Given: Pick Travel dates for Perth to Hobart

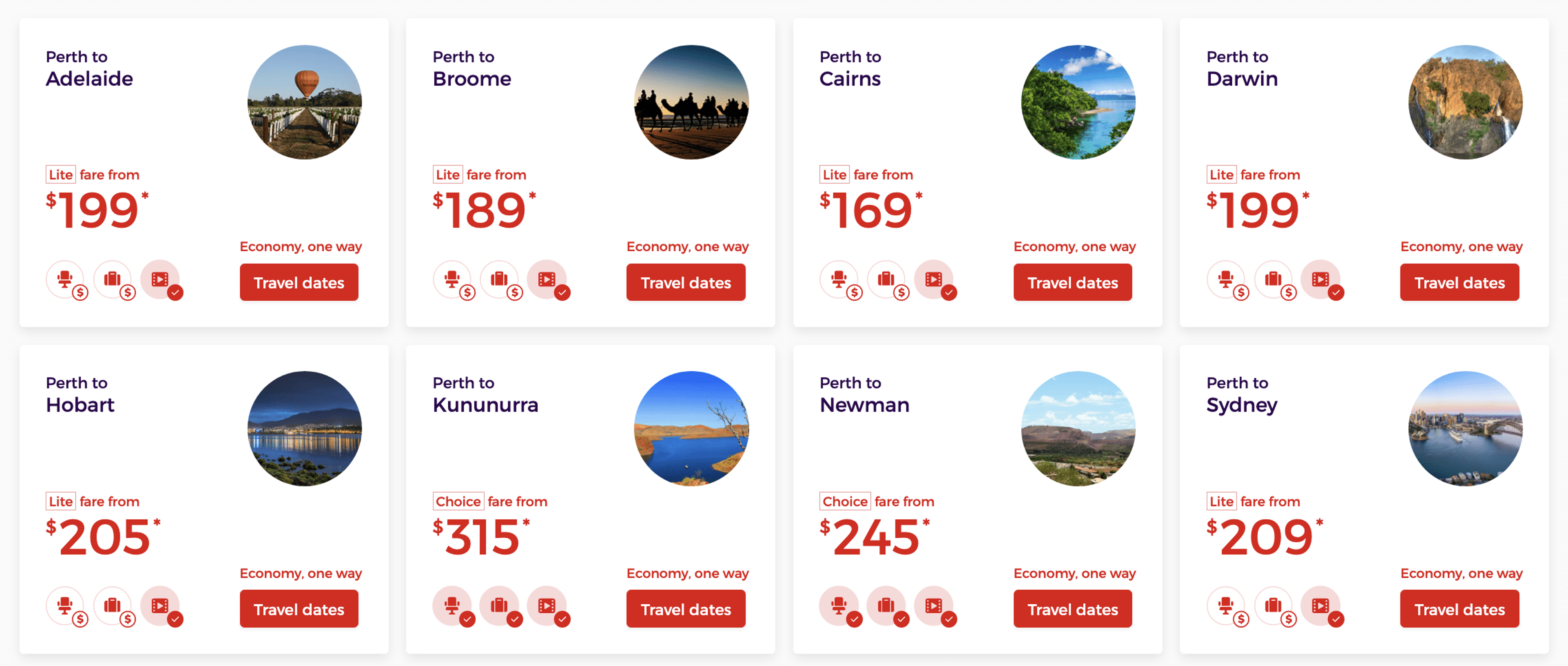Looking at the screenshot, I should [299, 609].
